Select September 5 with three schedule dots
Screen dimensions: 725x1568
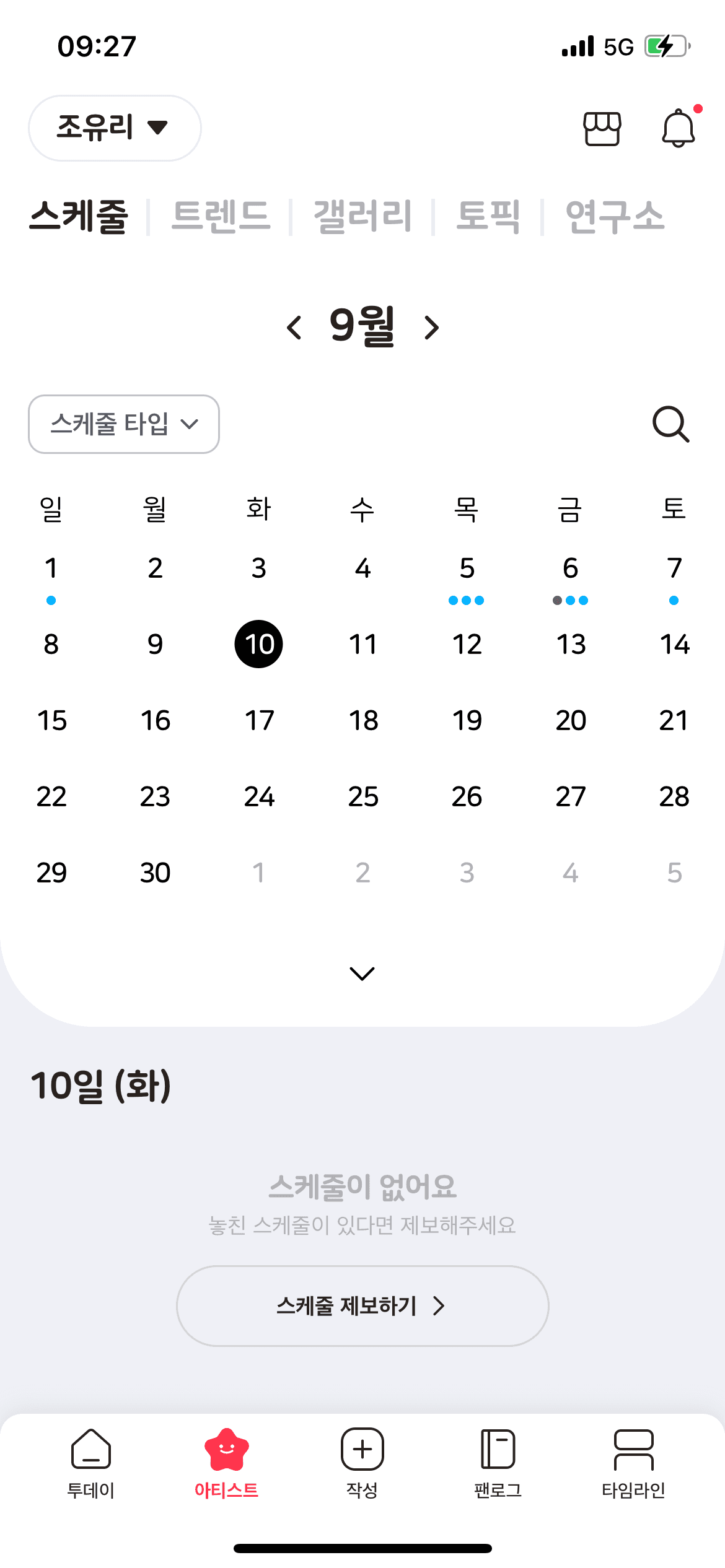coord(467,568)
